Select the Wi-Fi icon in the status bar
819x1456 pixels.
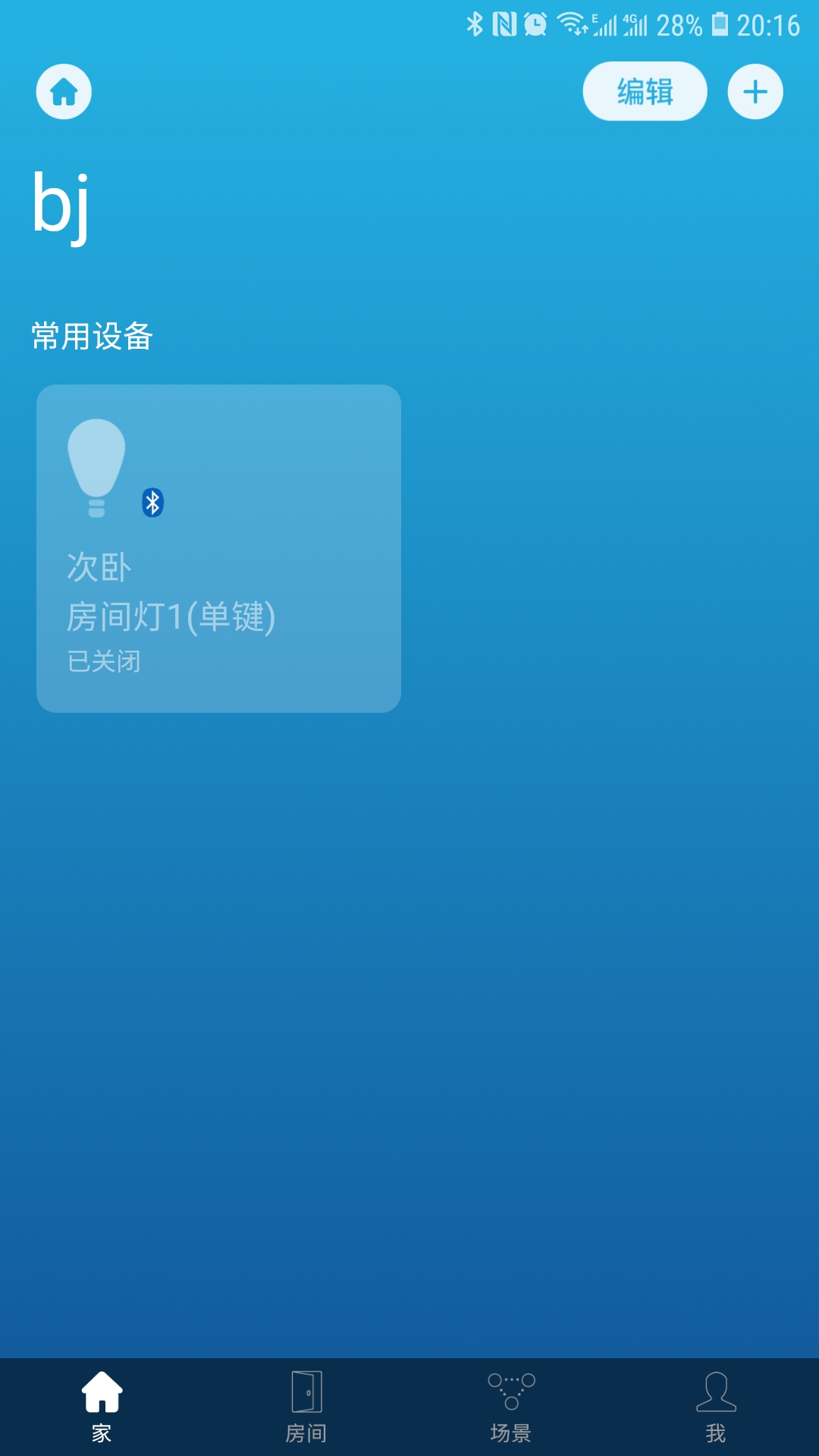[x=573, y=22]
